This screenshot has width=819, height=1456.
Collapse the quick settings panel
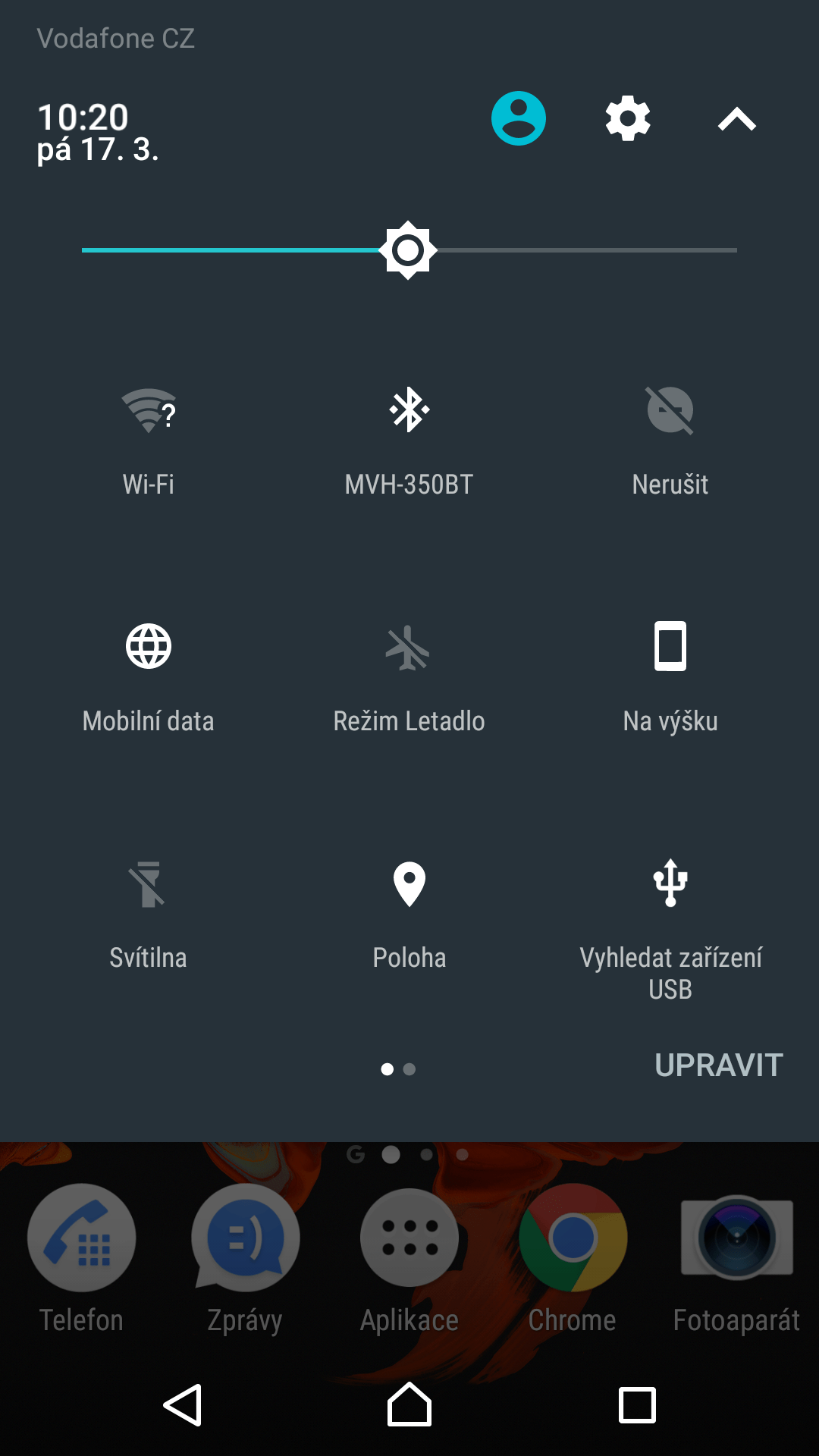point(737,119)
